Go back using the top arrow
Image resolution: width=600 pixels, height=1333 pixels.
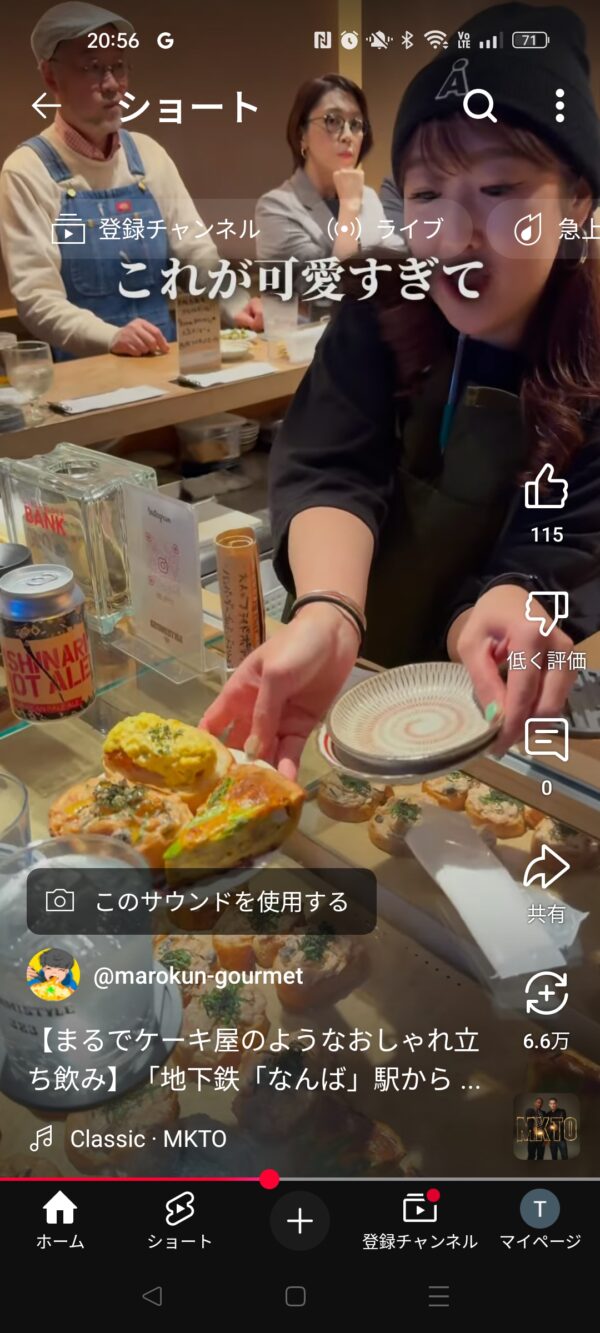point(46,106)
